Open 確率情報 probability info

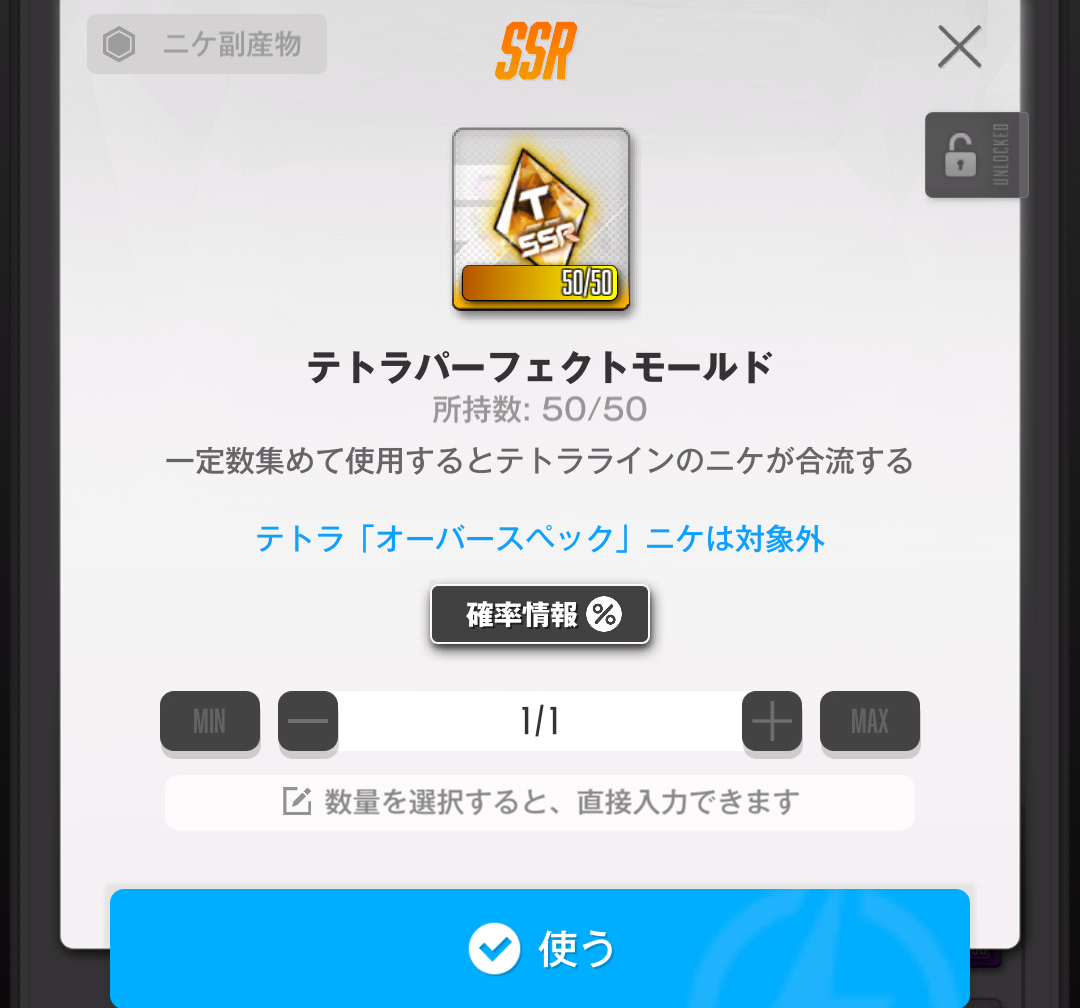click(540, 614)
